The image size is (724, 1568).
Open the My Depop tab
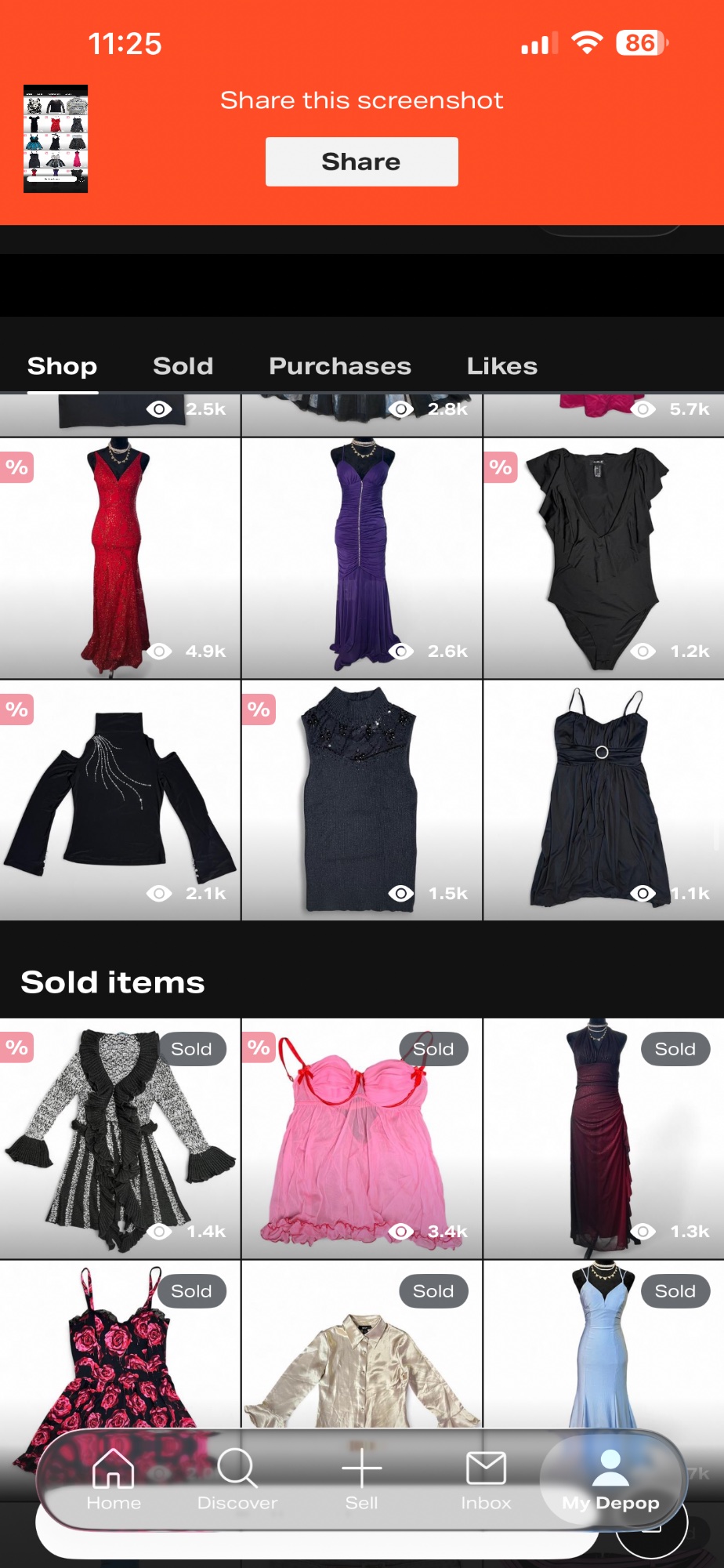pyautogui.click(x=610, y=1479)
